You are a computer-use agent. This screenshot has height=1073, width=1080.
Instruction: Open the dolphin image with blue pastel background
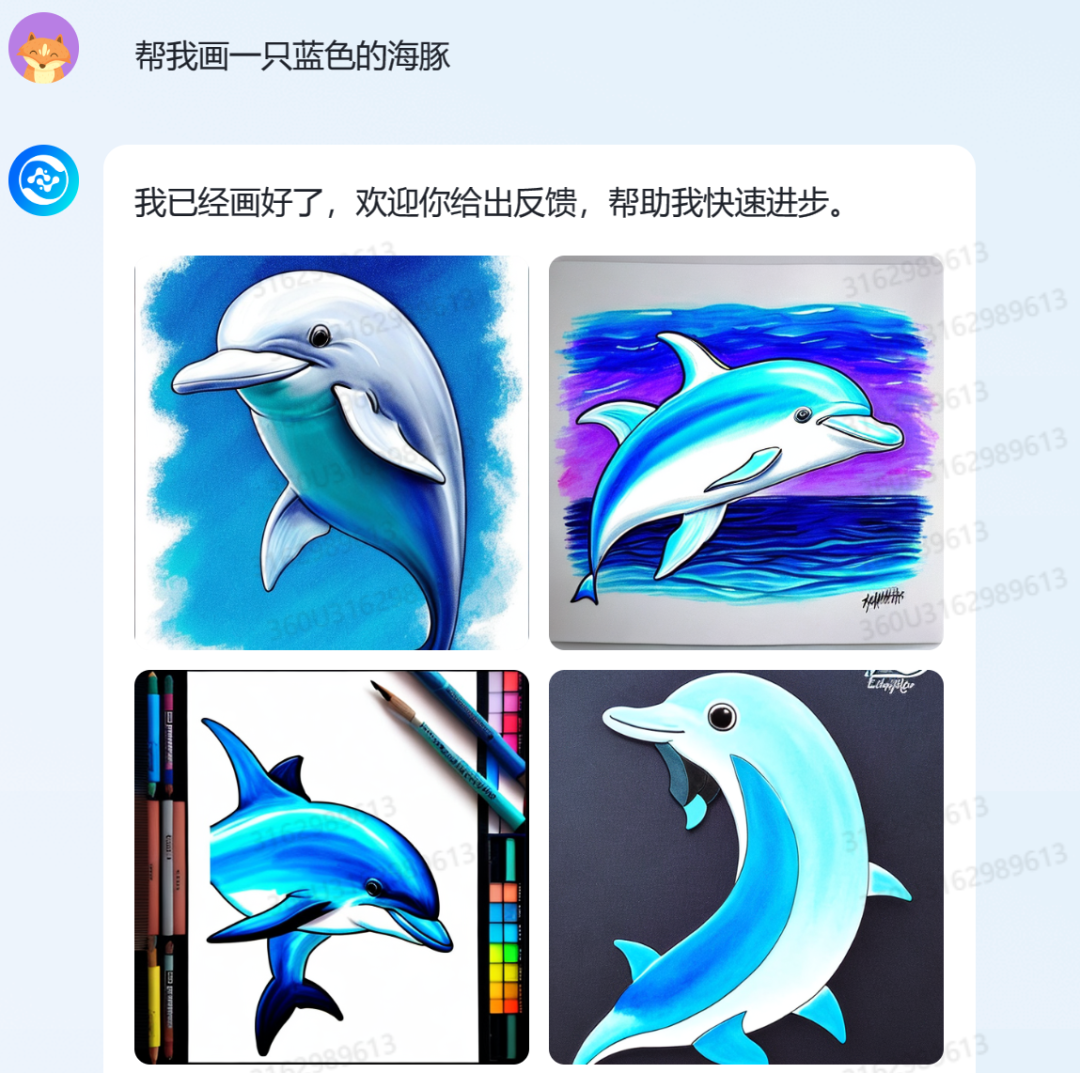tap(331, 452)
